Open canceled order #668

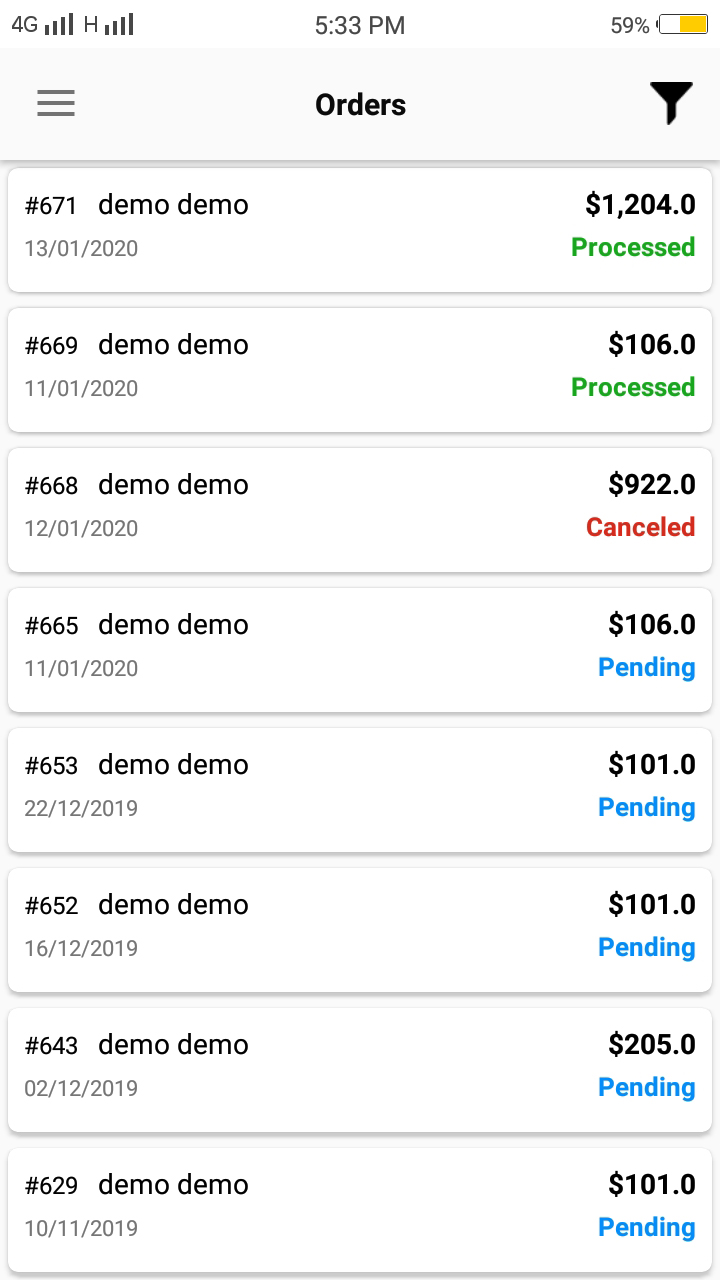tap(360, 510)
